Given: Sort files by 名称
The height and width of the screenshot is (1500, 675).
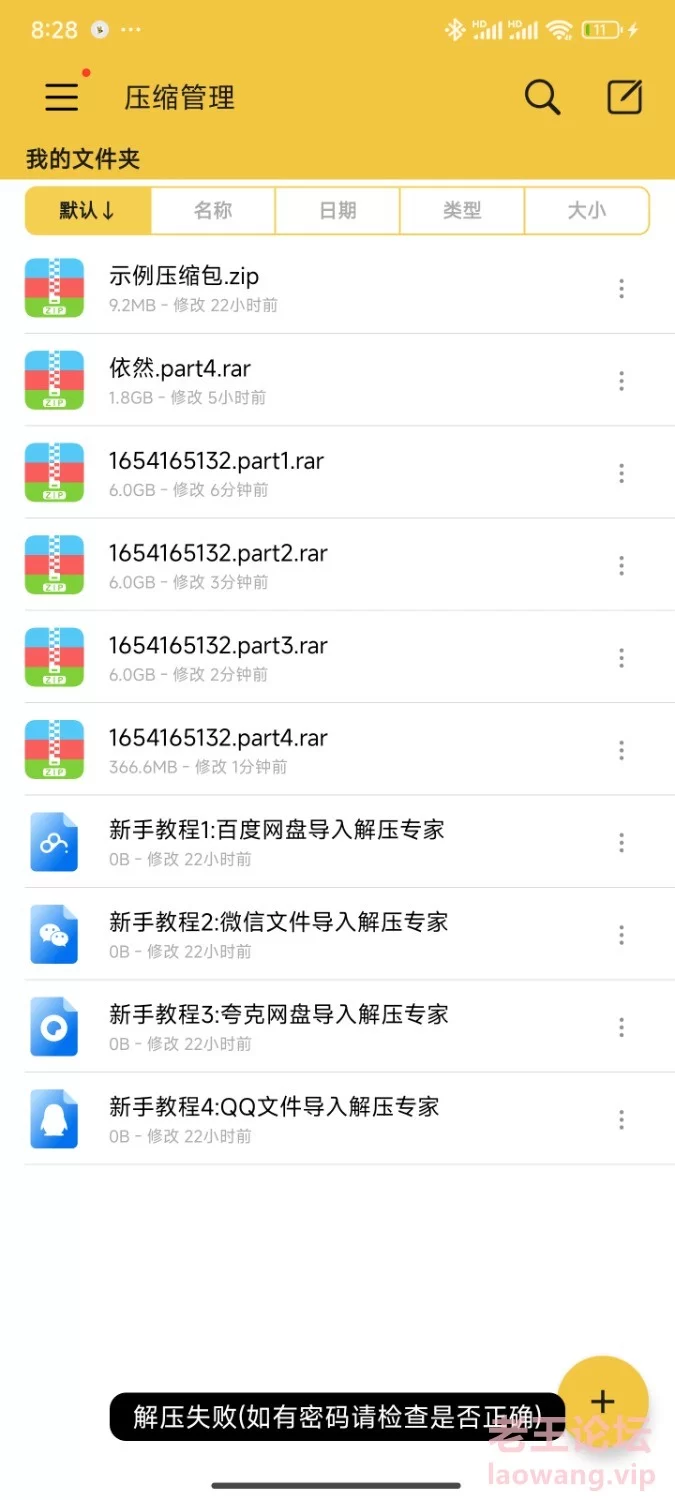Looking at the screenshot, I should click(x=213, y=210).
